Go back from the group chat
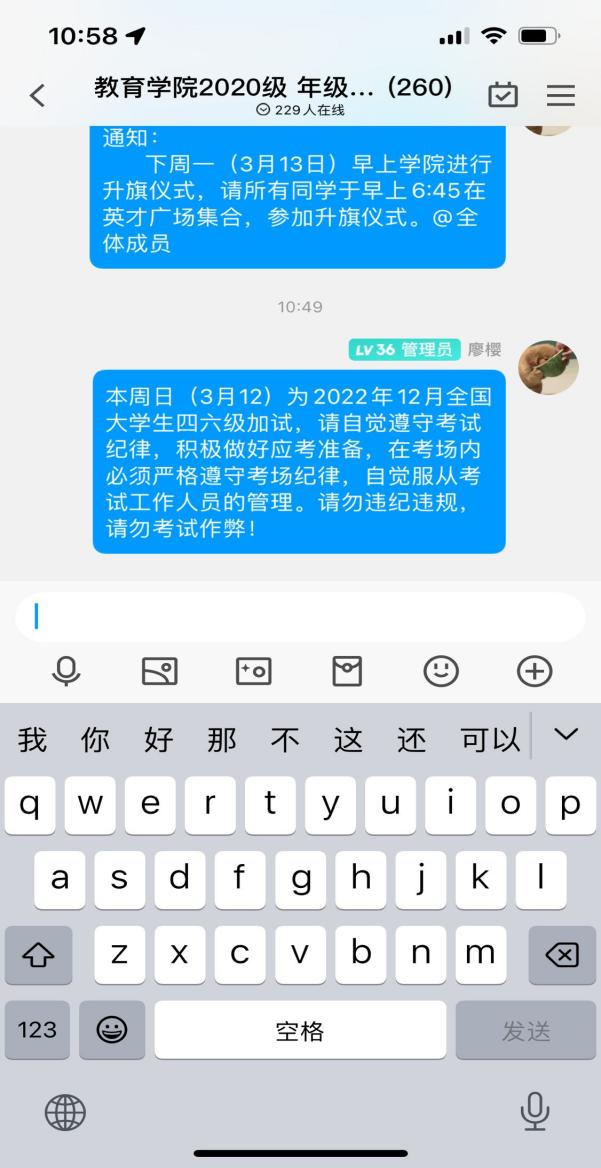The width and height of the screenshot is (601, 1168). pos(38,95)
